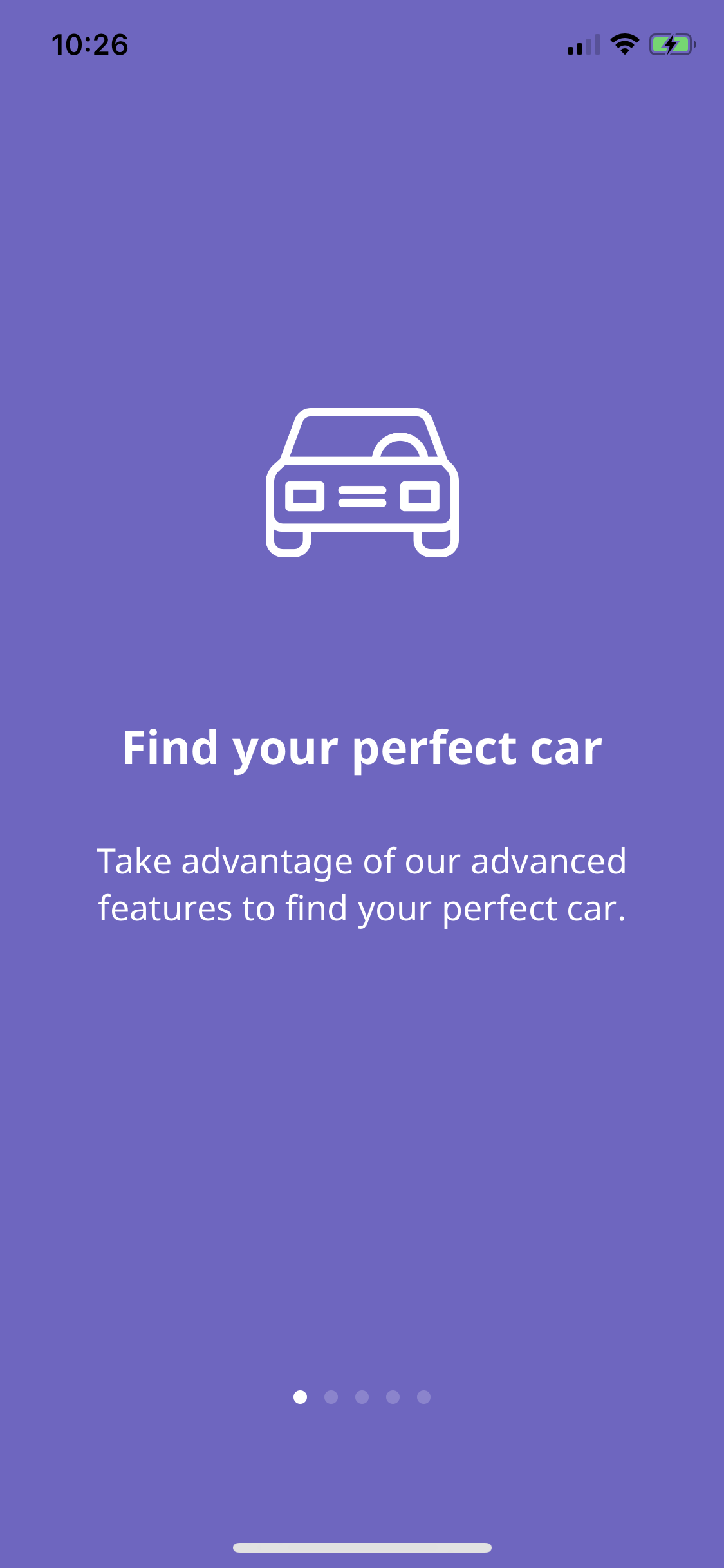Click the car's grille icon detail
This screenshot has height=1568, width=724.
pyautogui.click(x=363, y=496)
